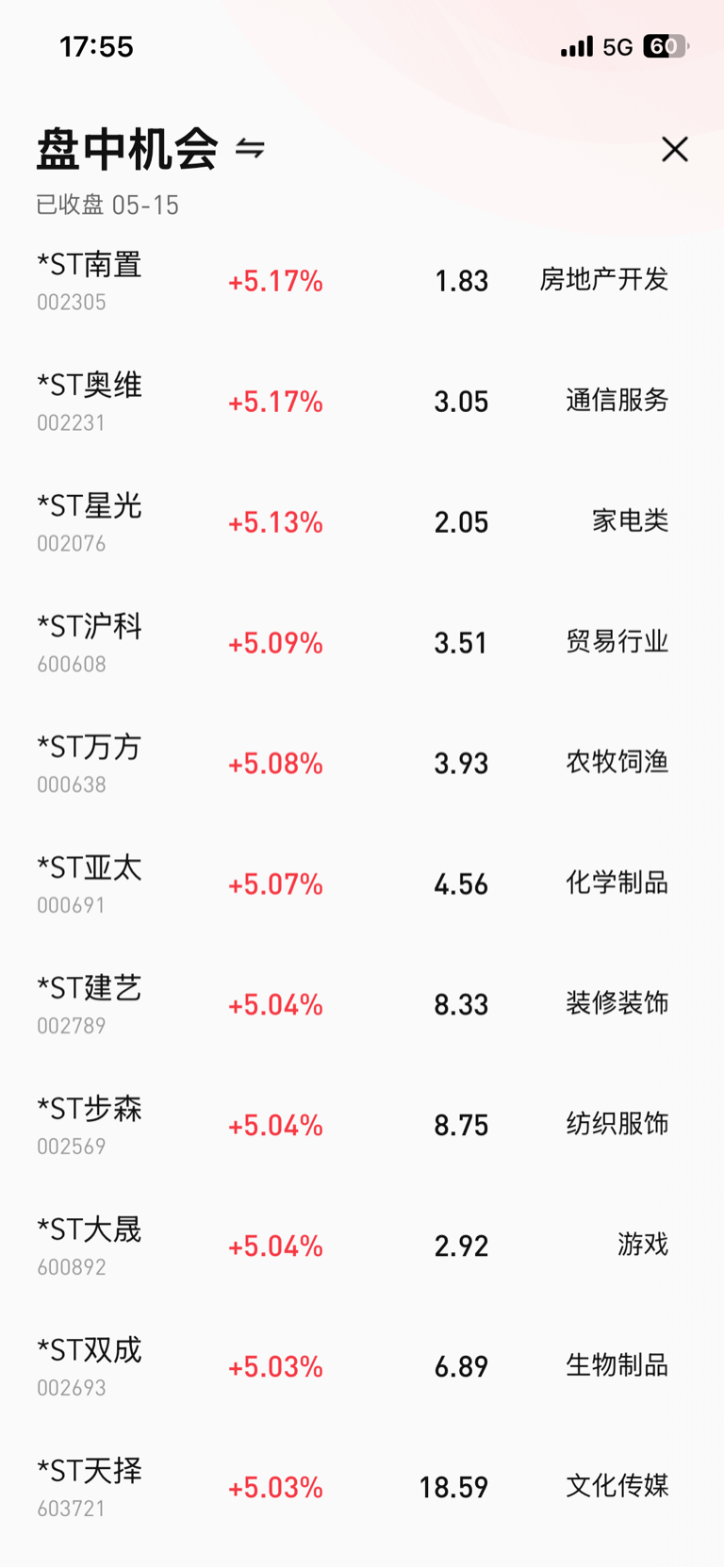View the *ST双成 stock
Screen dimensions: 724x1568
point(362,1367)
